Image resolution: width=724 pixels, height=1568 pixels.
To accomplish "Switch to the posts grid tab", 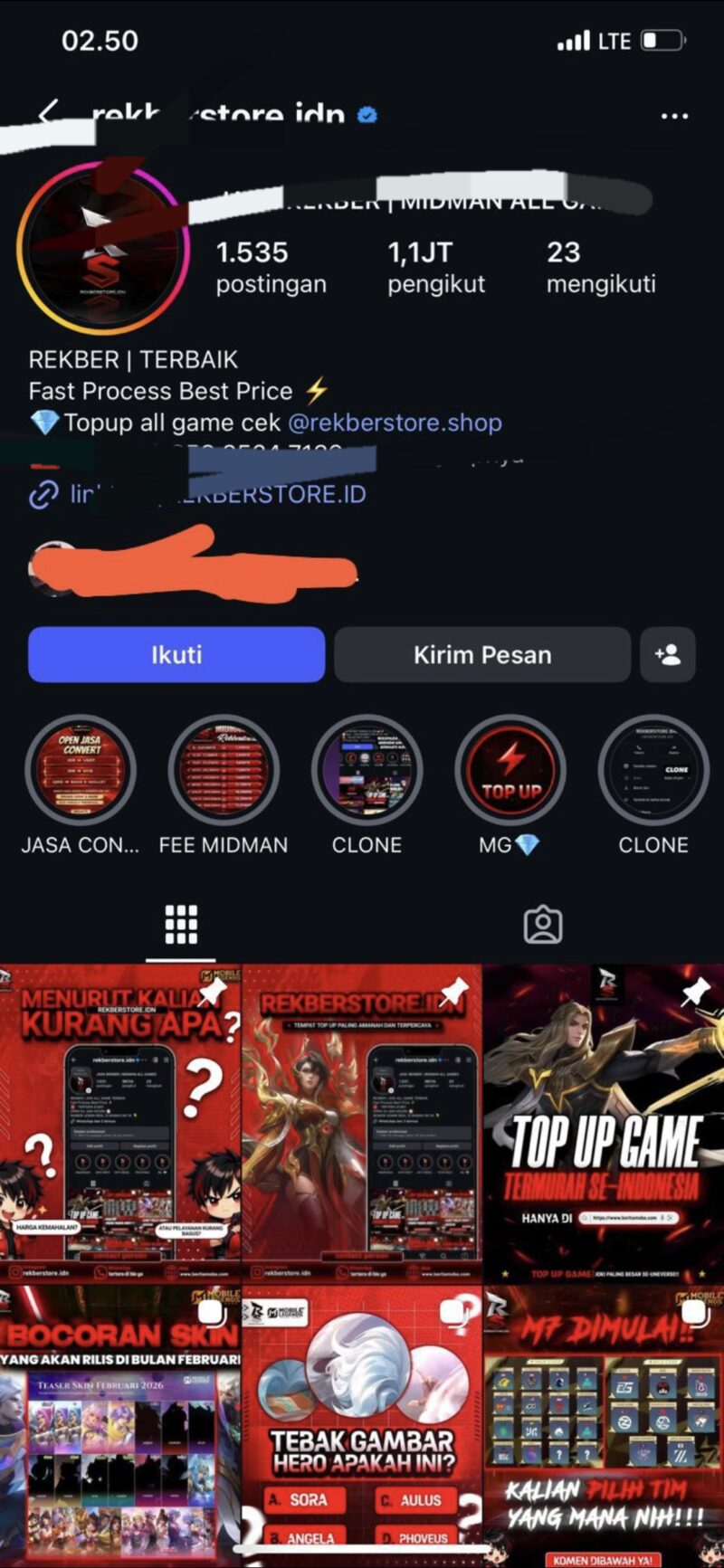I will [181, 924].
